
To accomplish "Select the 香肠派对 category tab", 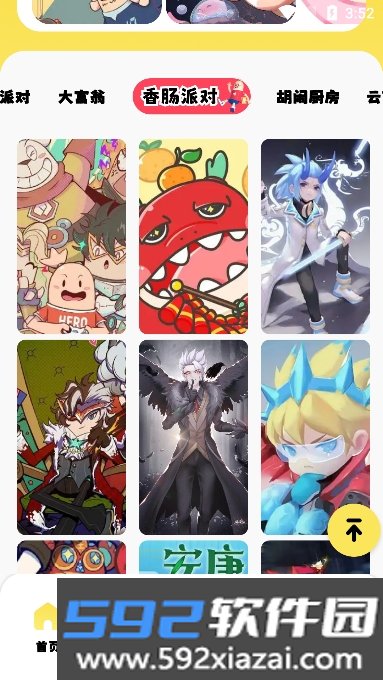I will [x=192, y=96].
